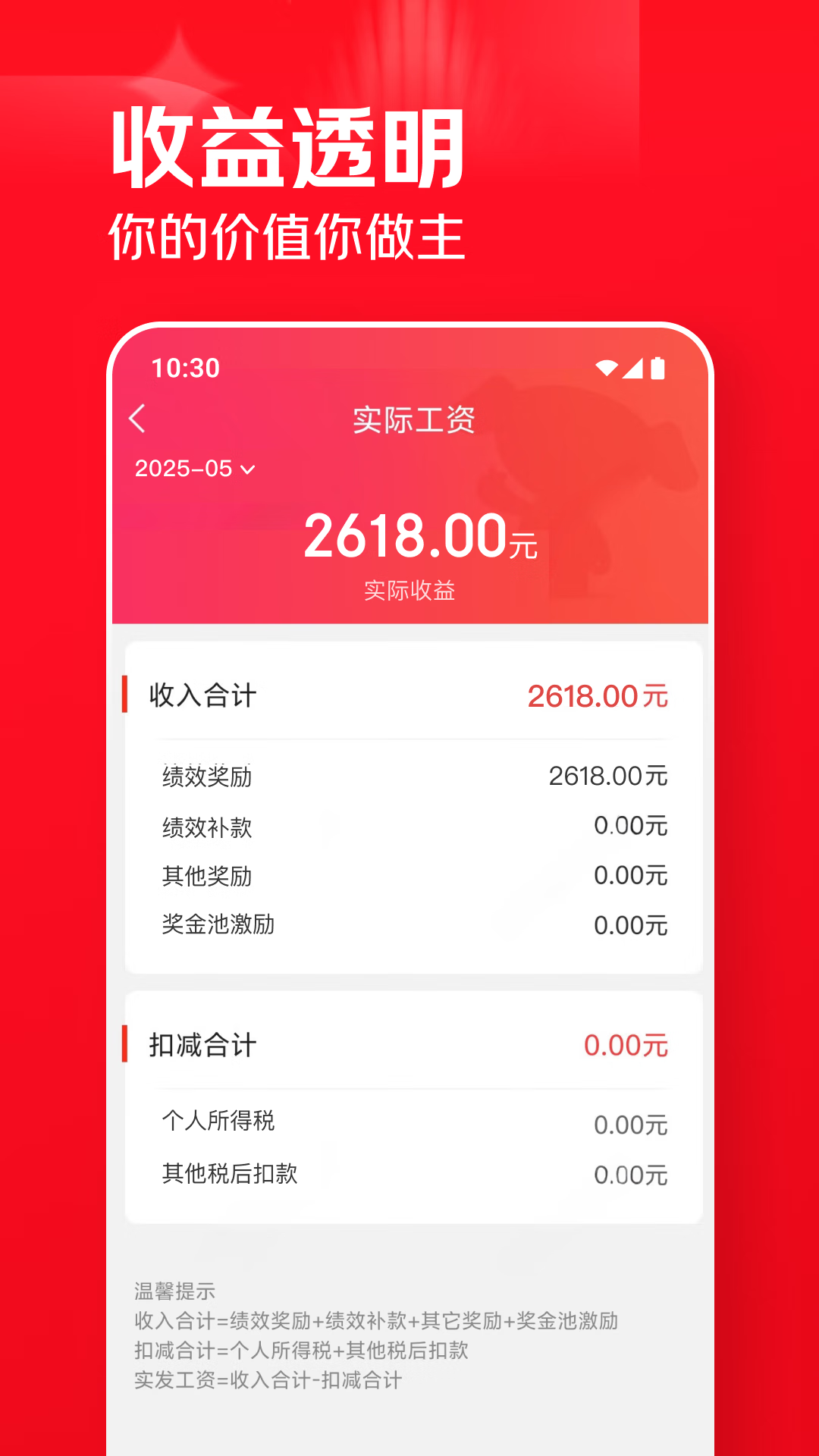819x1456 pixels.
Task: Select the 奖金池激励 incentive entry
Action: (409, 925)
